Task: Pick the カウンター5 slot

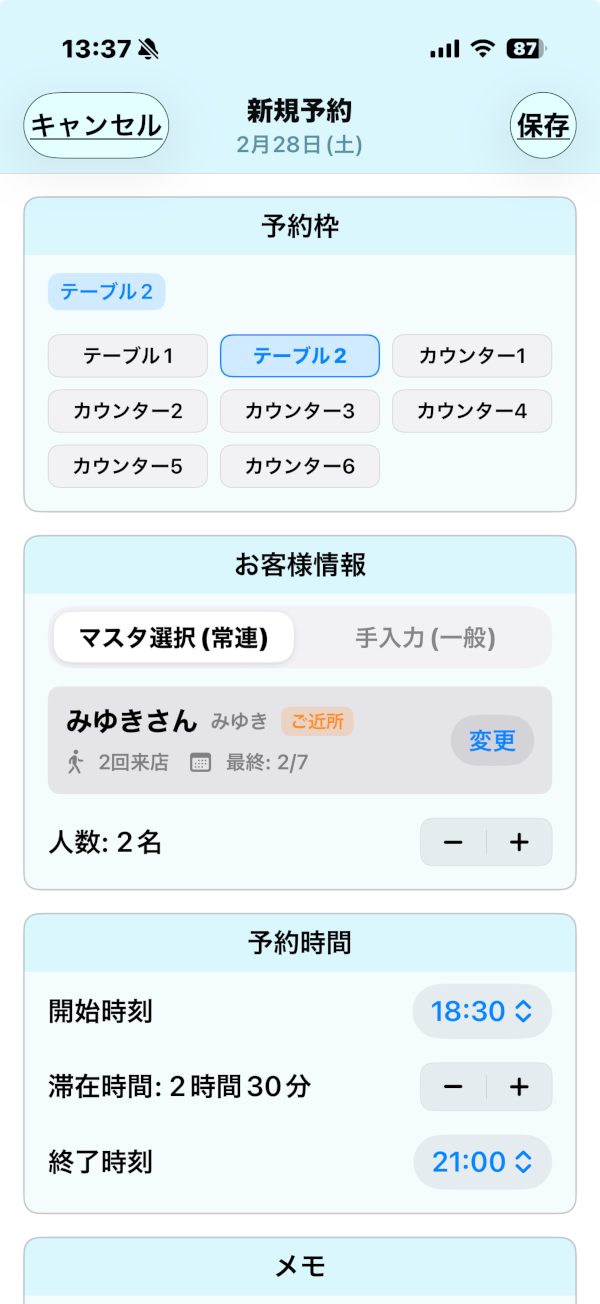Action: pos(128,466)
